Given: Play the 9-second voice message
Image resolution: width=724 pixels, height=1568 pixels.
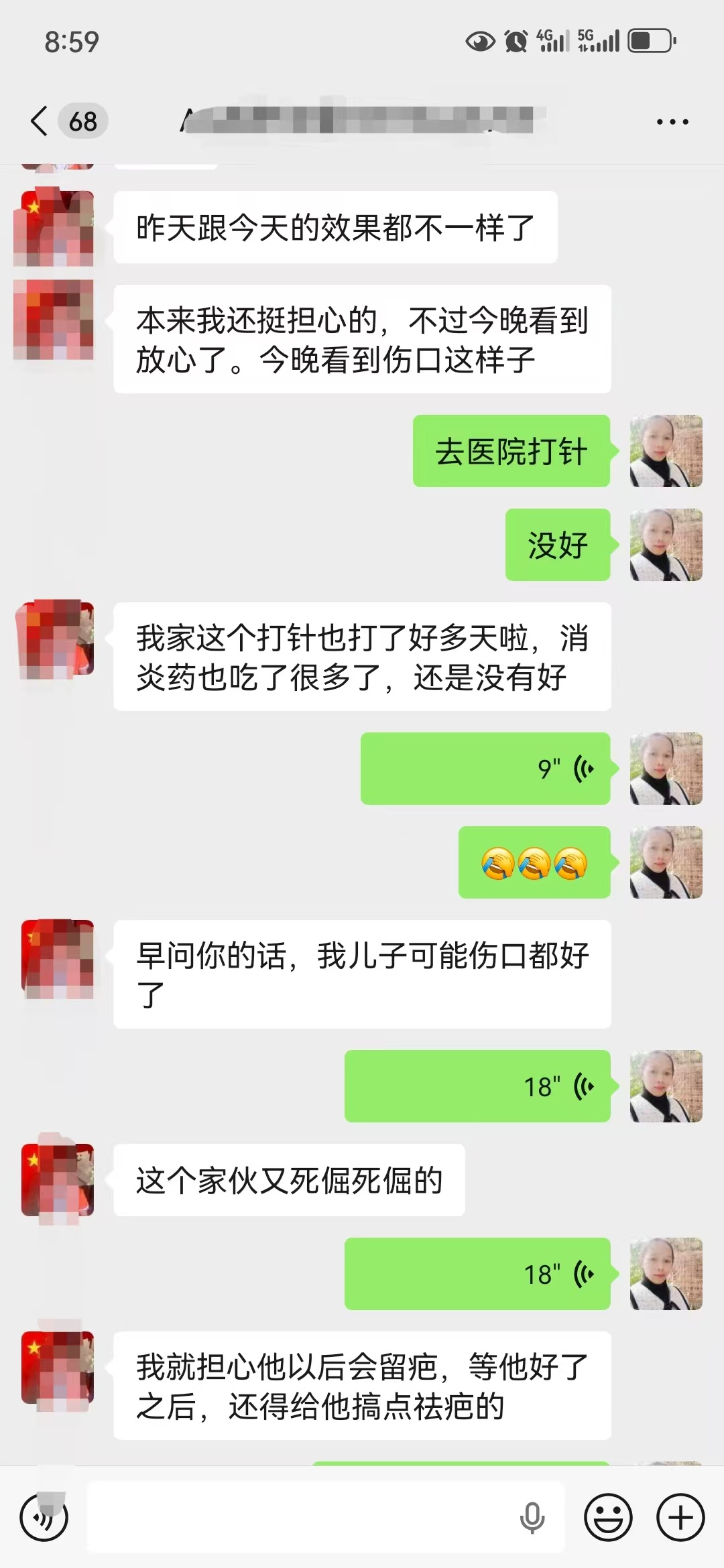Looking at the screenshot, I should [485, 769].
